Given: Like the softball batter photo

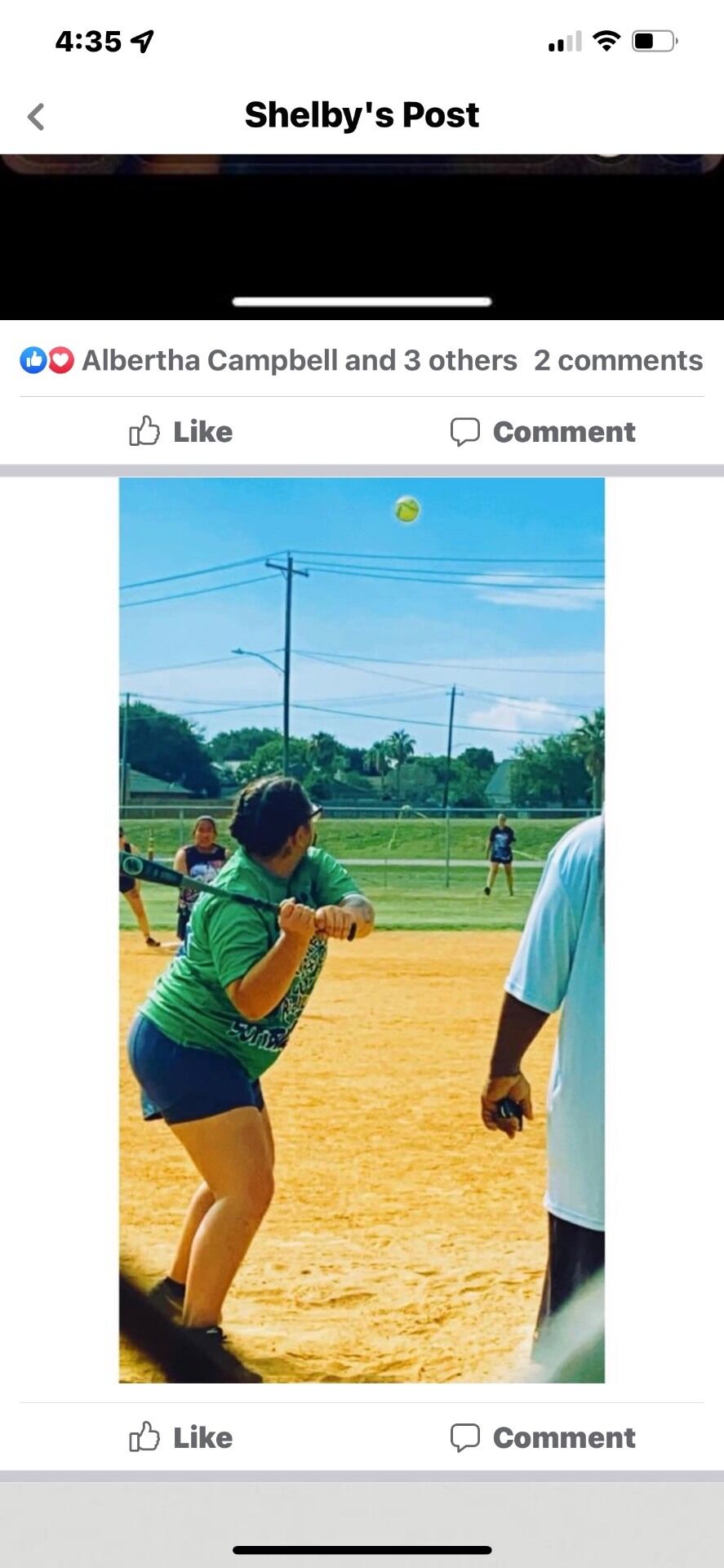Looking at the screenshot, I should click(x=181, y=1437).
